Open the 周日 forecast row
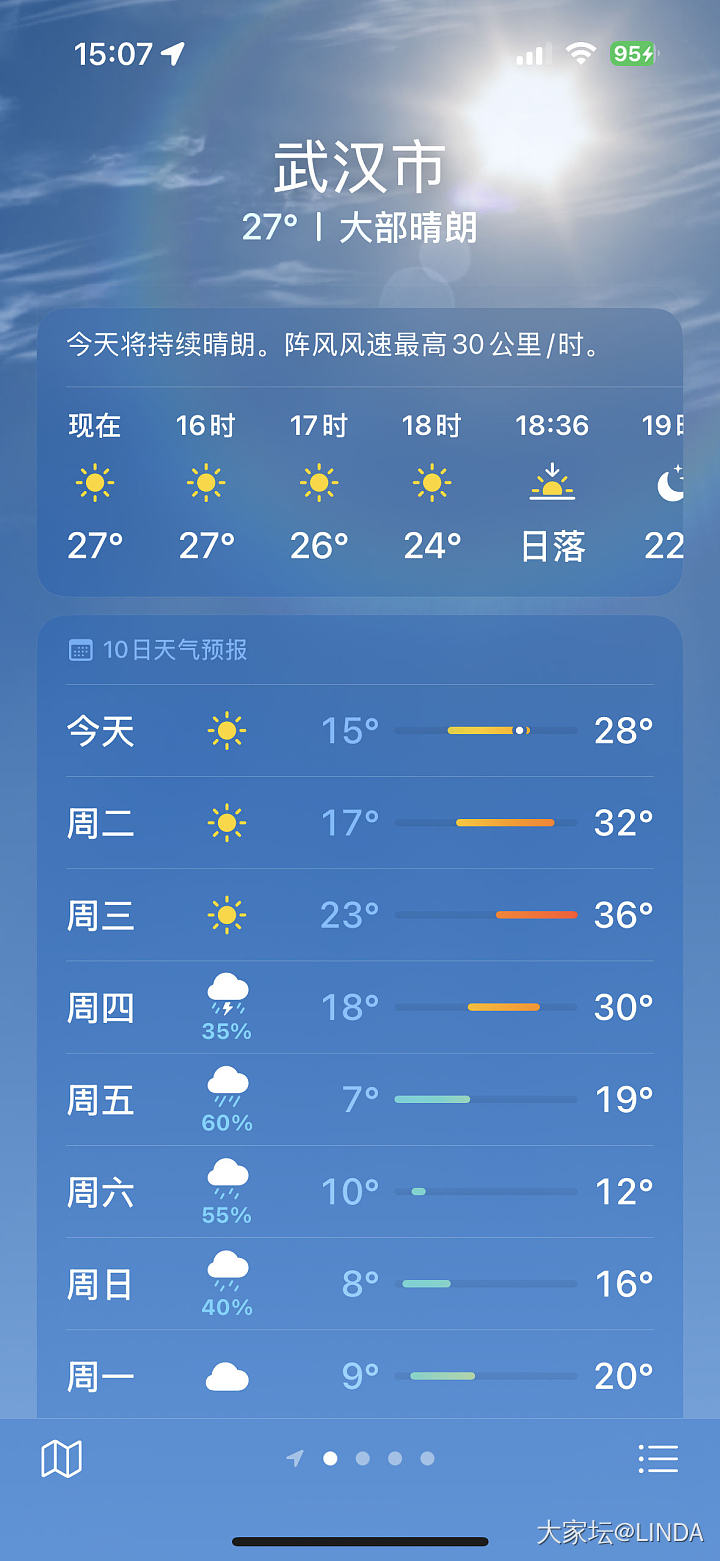Viewport: 720px width, 1561px height. tap(360, 1284)
